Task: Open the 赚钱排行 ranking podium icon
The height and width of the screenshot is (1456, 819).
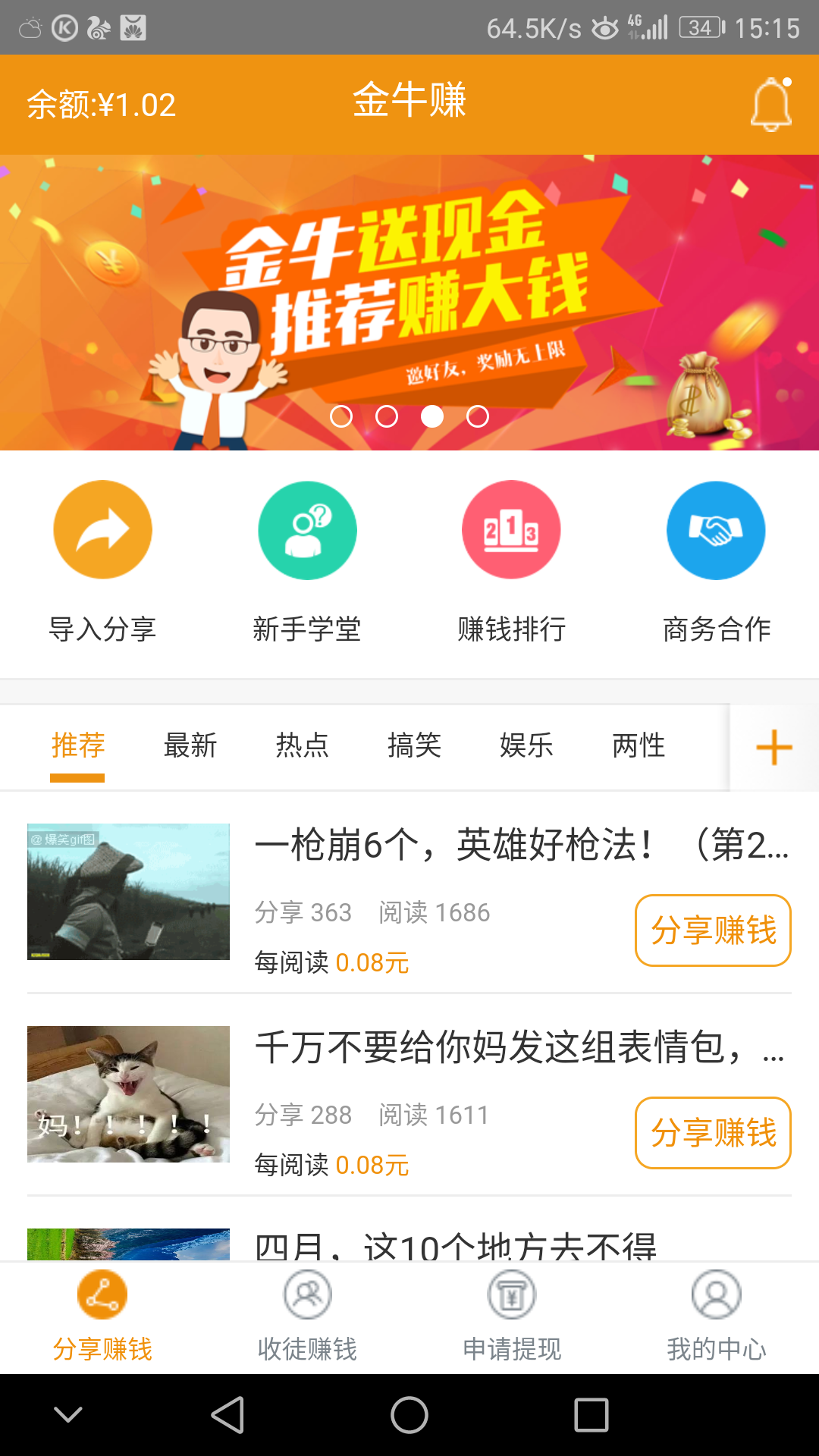Action: pyautogui.click(x=511, y=530)
